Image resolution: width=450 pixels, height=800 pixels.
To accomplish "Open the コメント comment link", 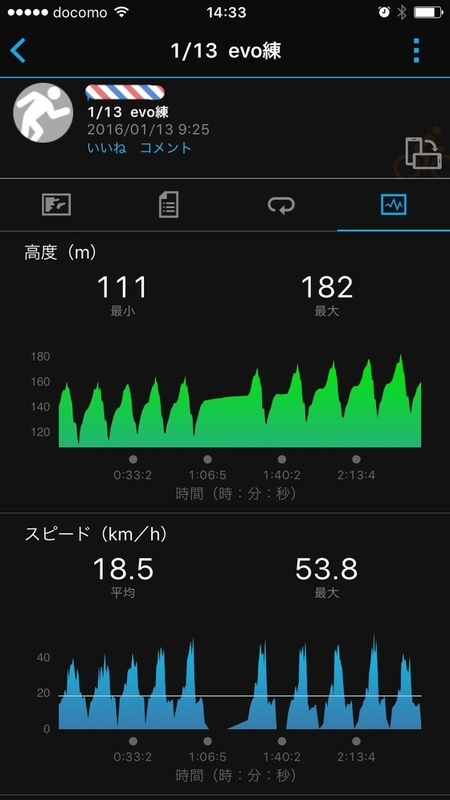I will (x=165, y=148).
